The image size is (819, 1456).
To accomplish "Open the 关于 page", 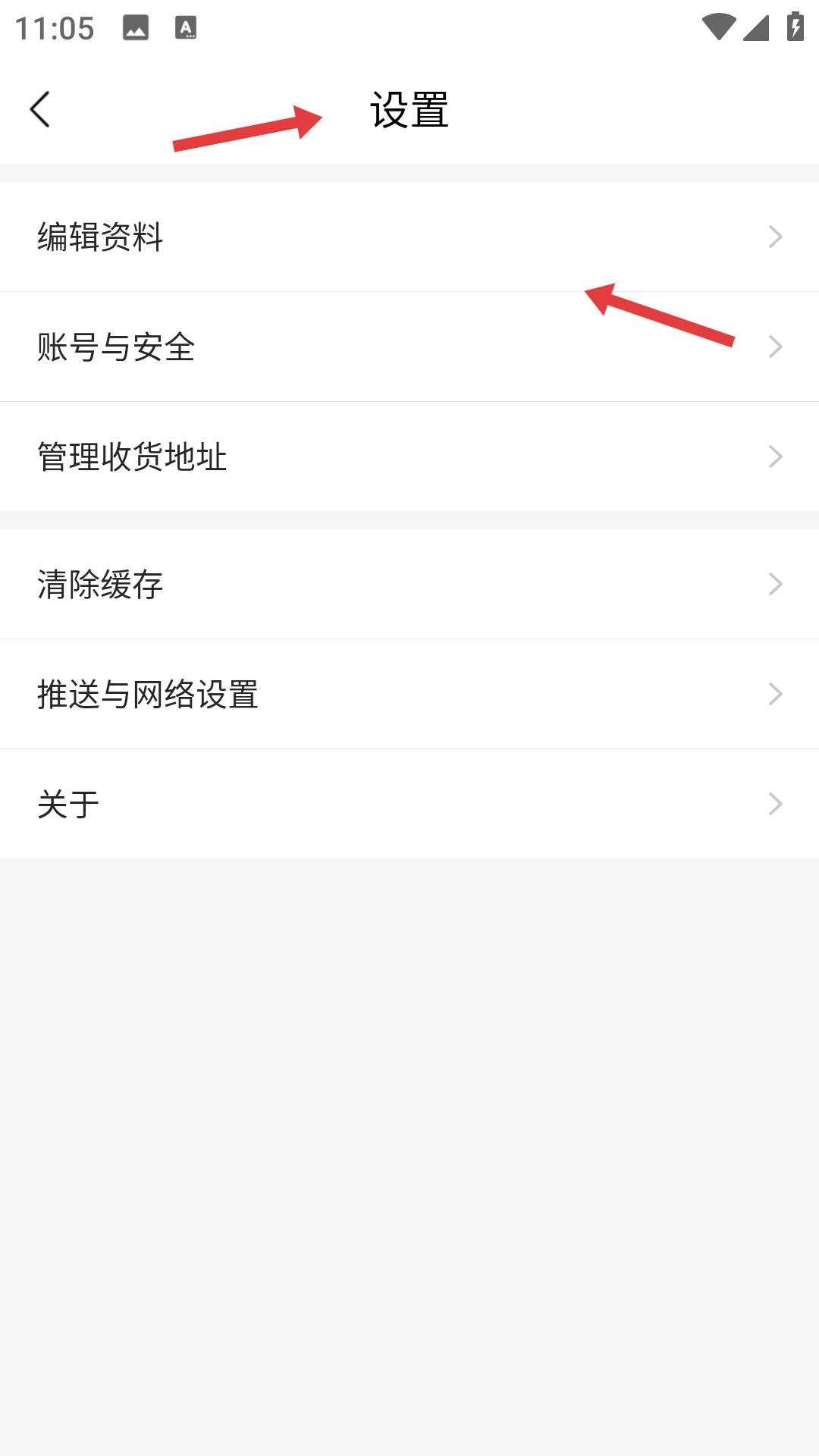I will [x=409, y=805].
